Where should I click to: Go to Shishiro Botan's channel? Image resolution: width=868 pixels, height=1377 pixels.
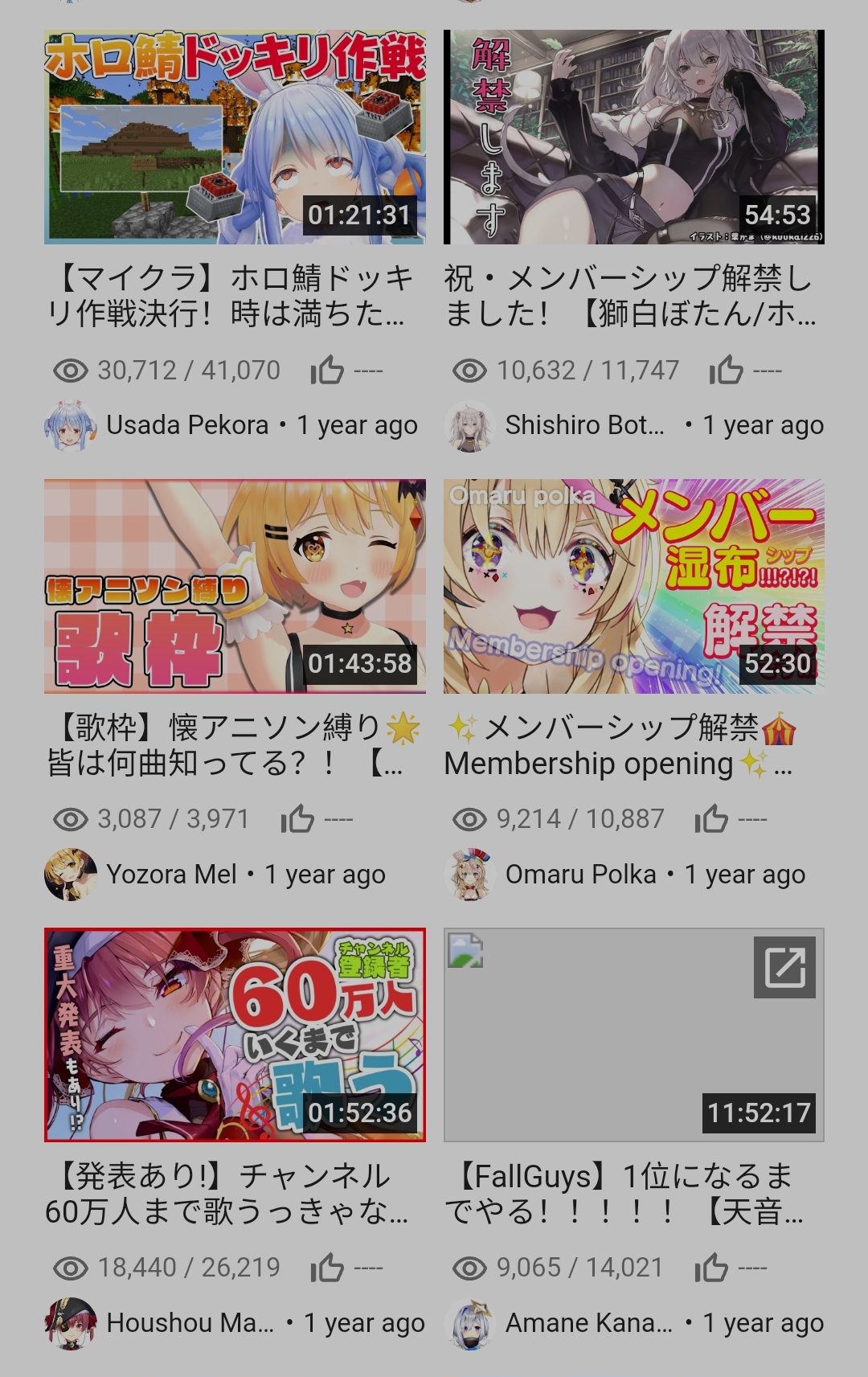470,425
